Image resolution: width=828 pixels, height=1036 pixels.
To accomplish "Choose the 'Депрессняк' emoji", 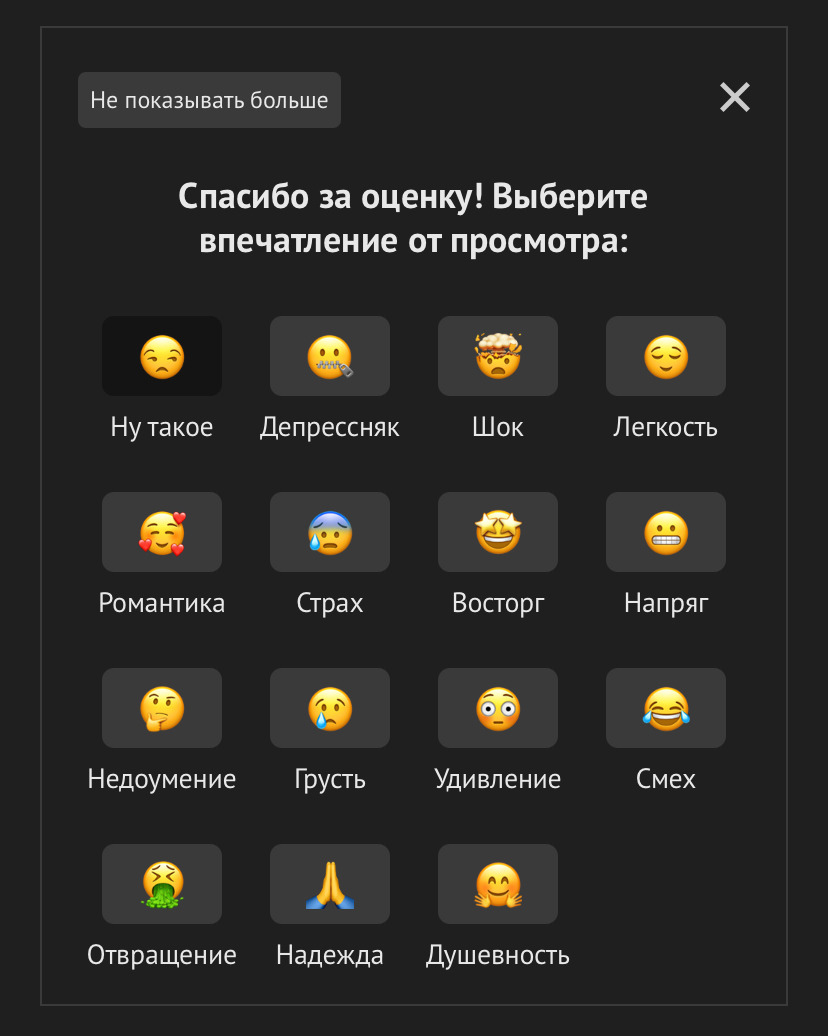I will [330, 356].
